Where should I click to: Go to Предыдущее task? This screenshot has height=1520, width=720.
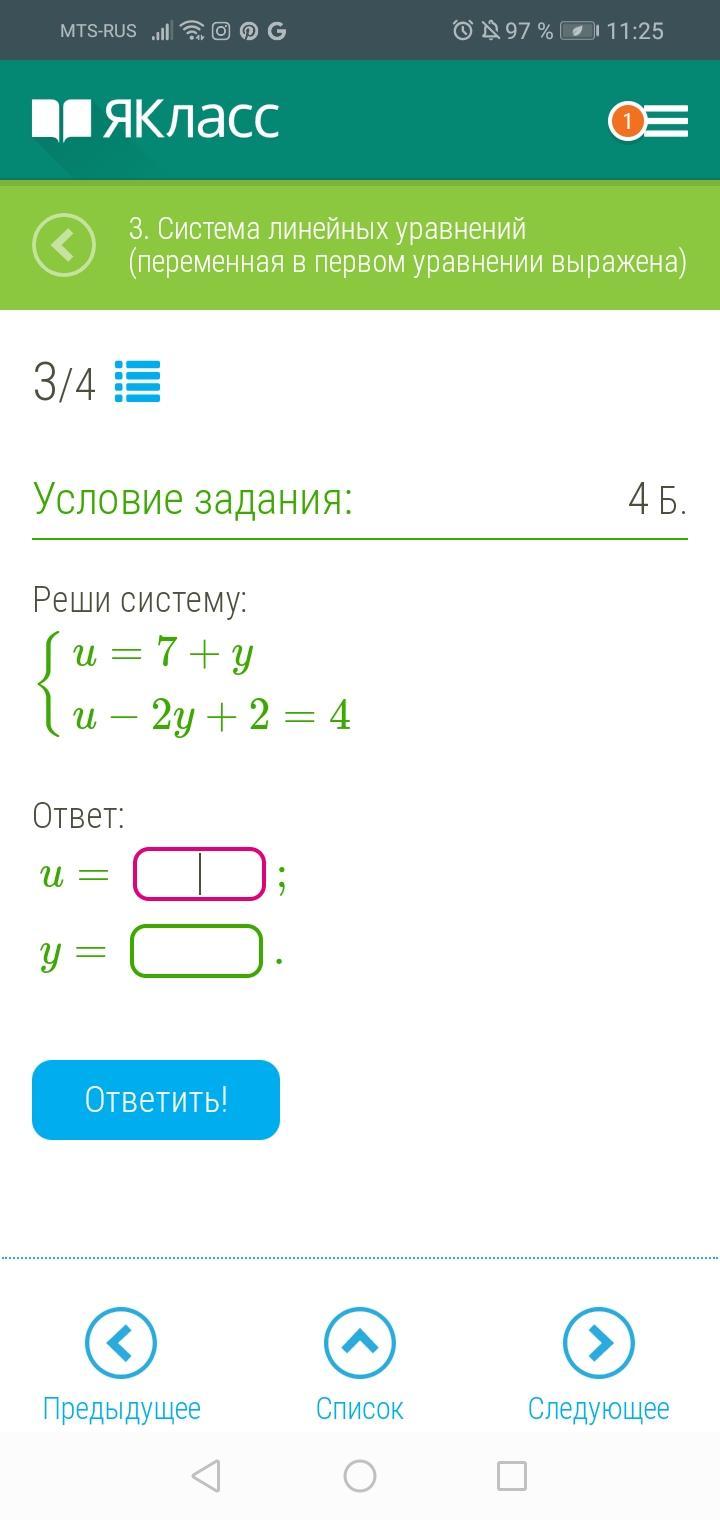click(x=121, y=1343)
